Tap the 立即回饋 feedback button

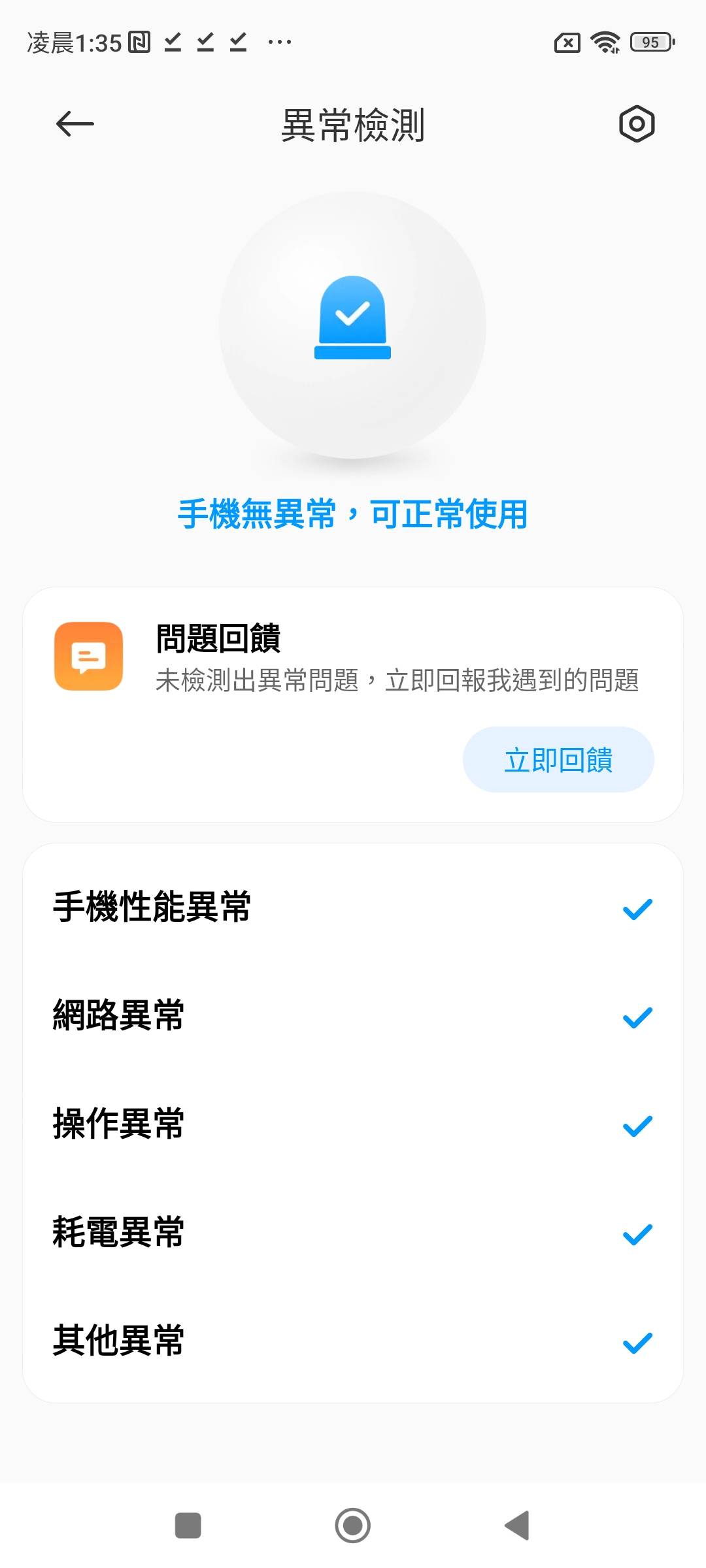pos(558,760)
